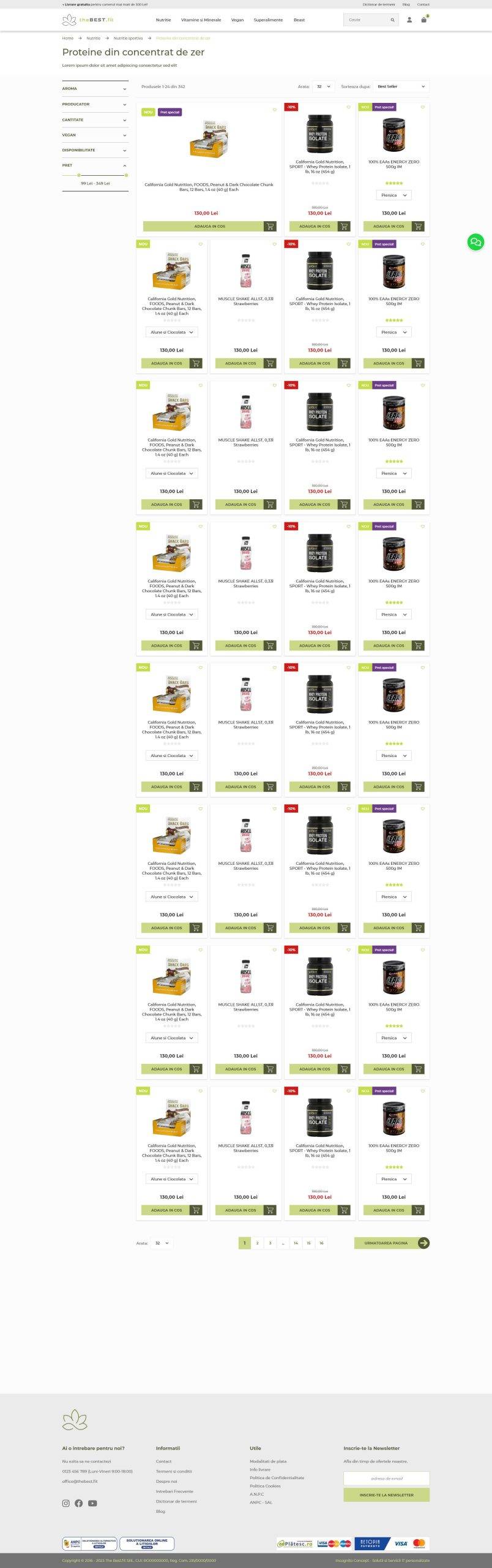Open the Best Seller sort dropdown
This screenshot has width=492, height=1568.
[x=401, y=86]
